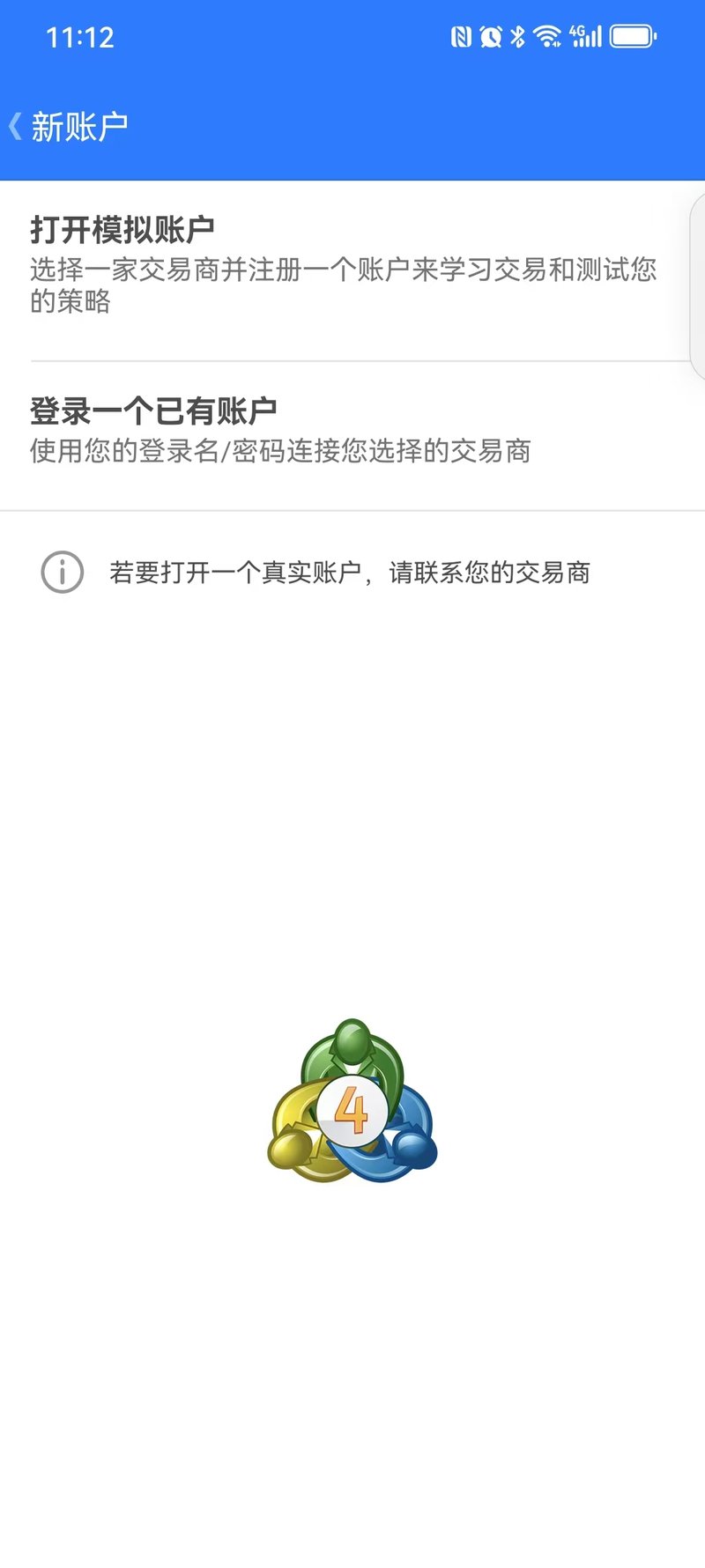Tap the 新账户 title in the header

click(81, 126)
